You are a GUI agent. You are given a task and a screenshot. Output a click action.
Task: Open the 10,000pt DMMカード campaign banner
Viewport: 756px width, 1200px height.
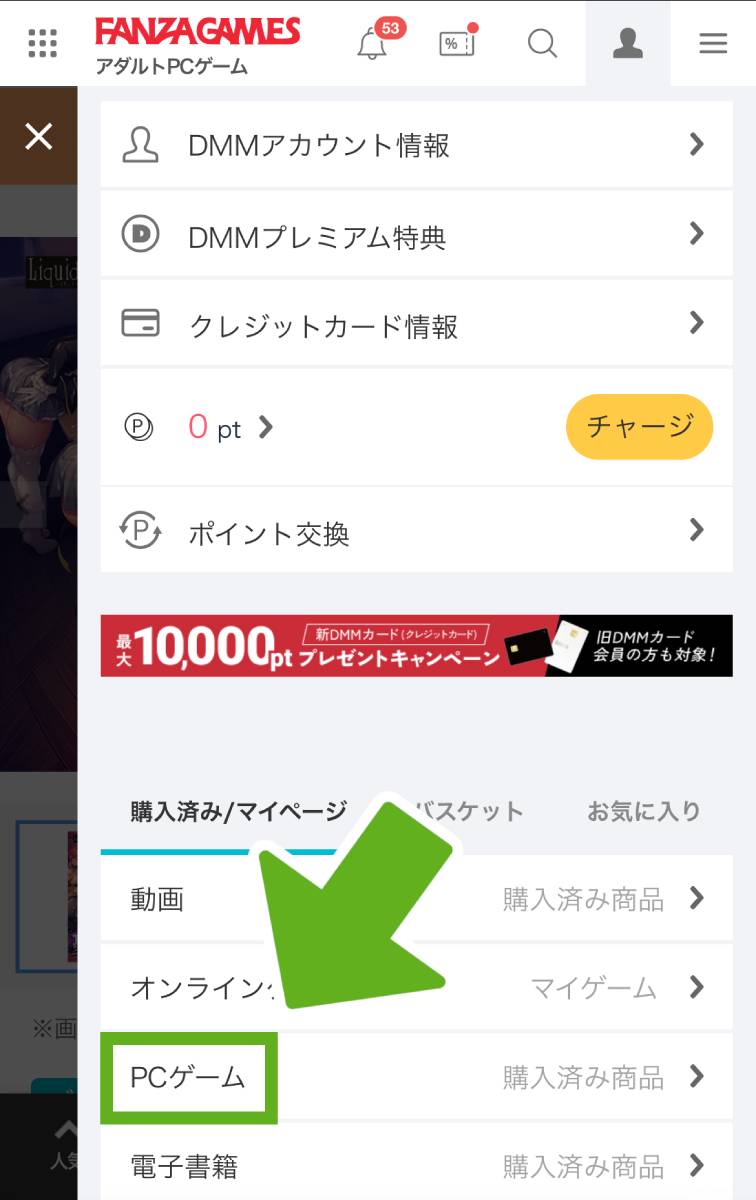416,646
